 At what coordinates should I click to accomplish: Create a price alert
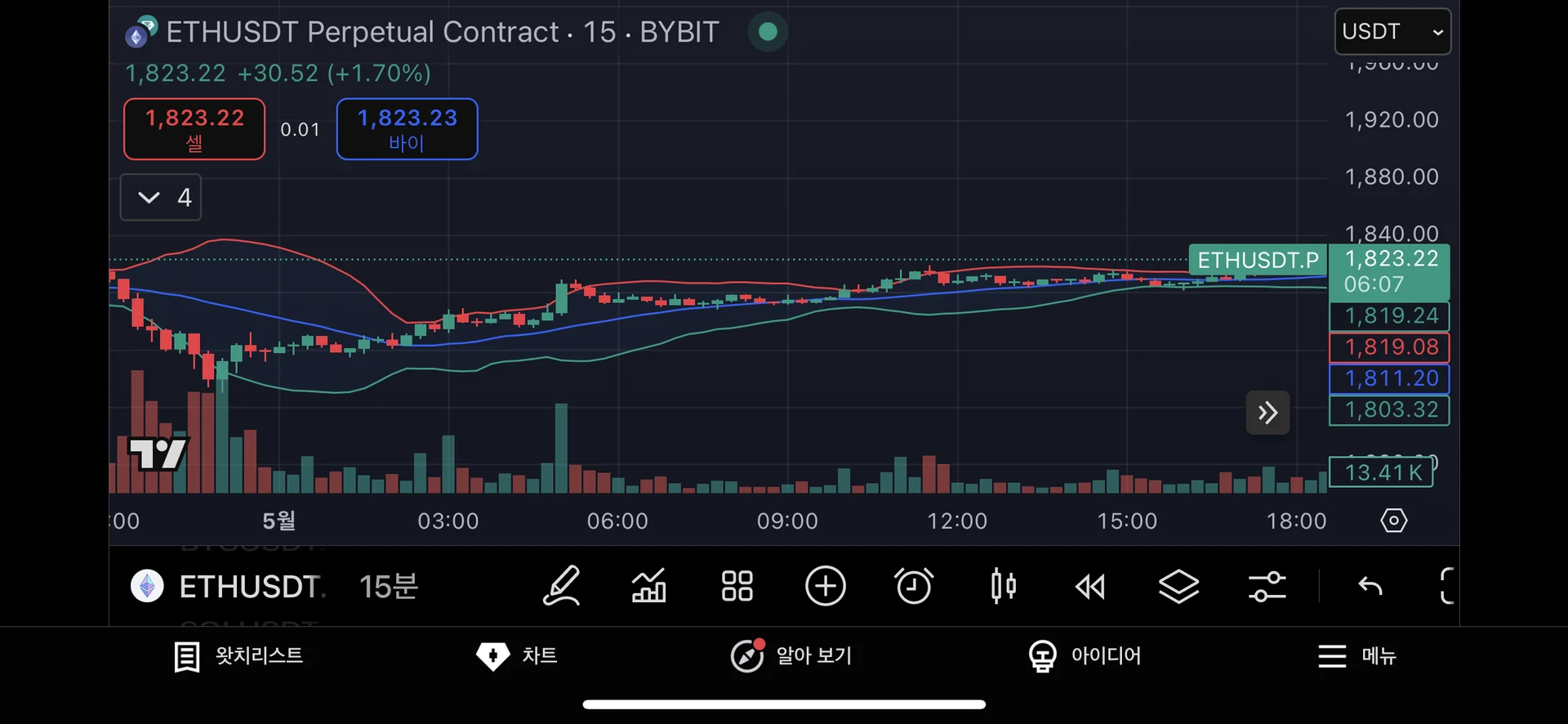913,587
